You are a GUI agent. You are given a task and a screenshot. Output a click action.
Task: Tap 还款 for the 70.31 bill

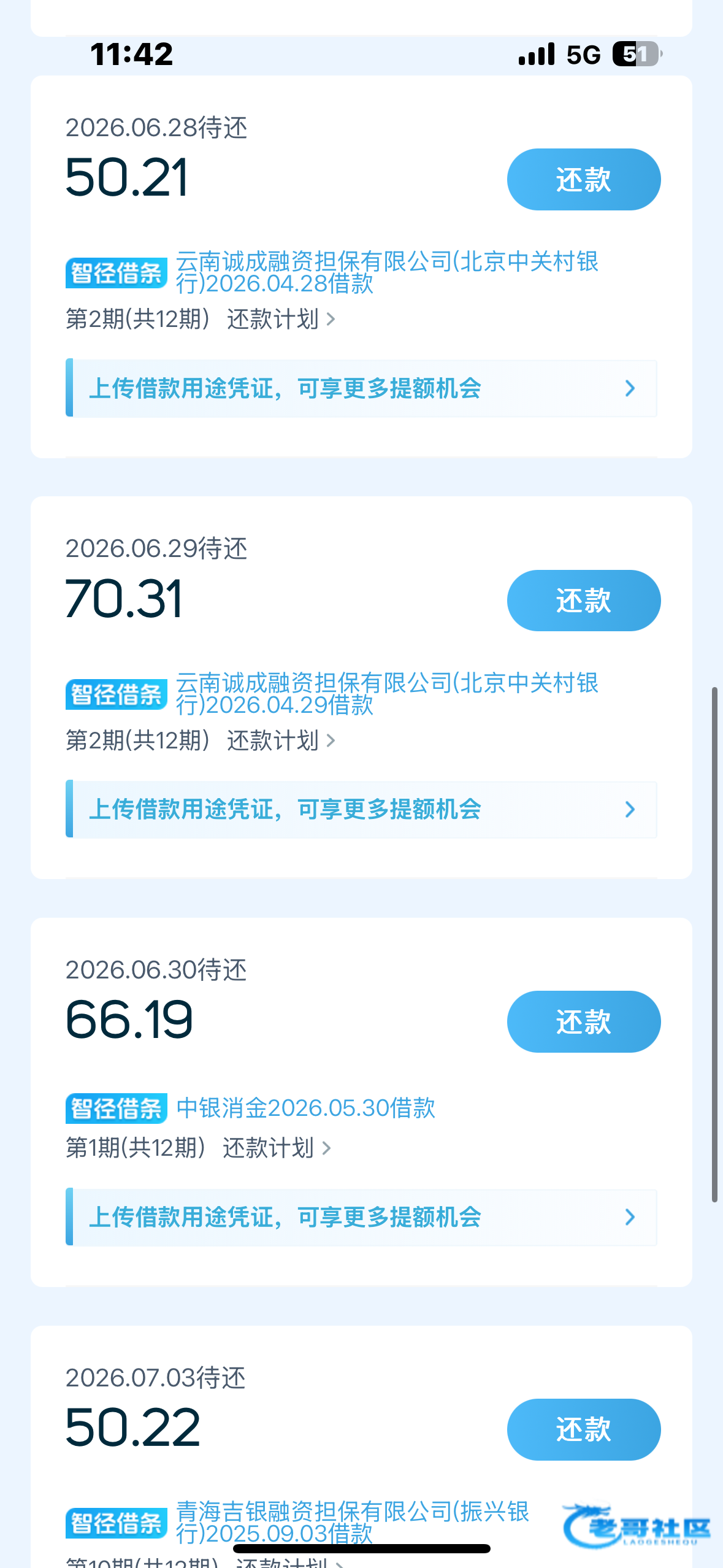pyautogui.click(x=583, y=600)
